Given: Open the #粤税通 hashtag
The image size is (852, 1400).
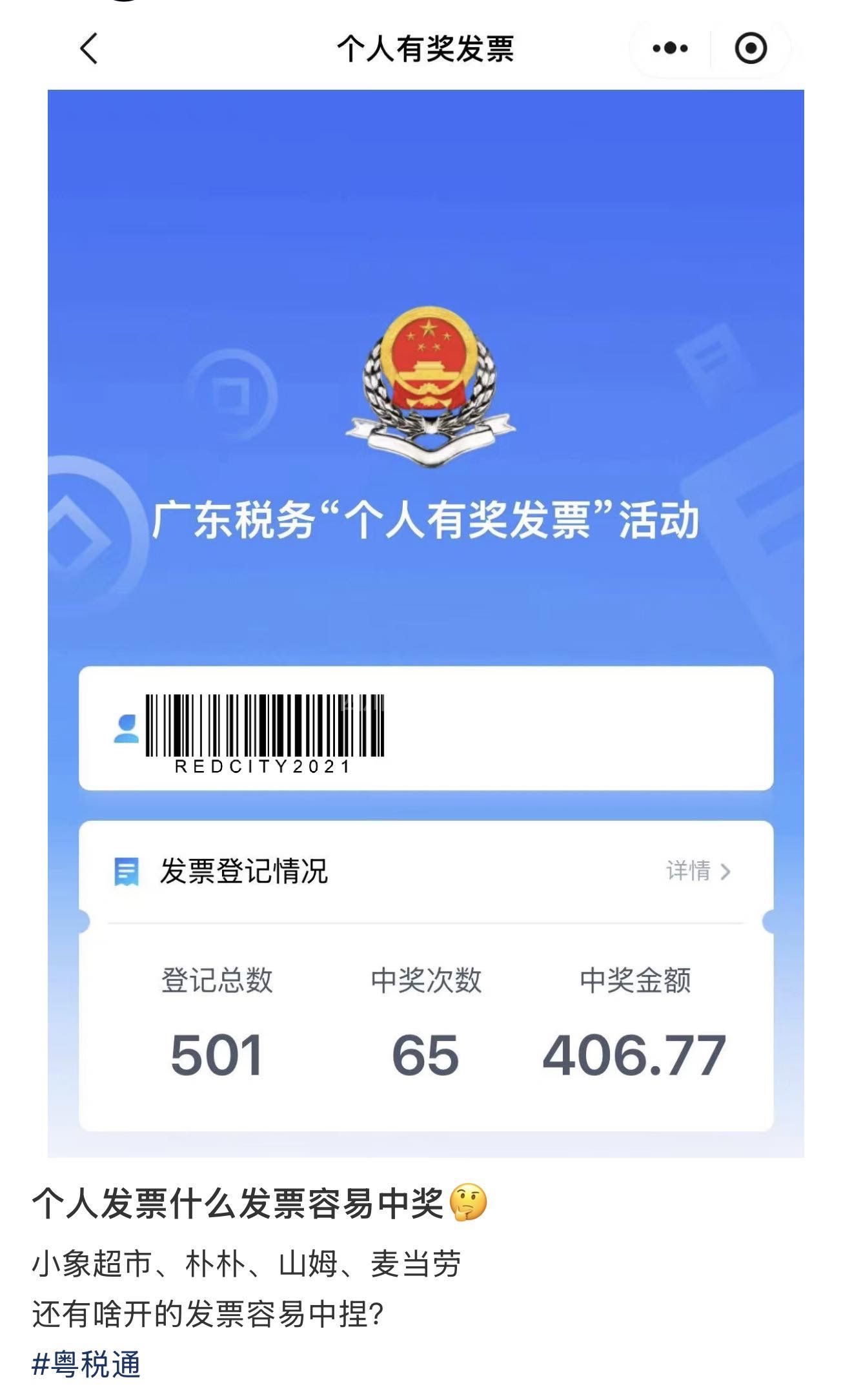Looking at the screenshot, I should [x=86, y=1364].
